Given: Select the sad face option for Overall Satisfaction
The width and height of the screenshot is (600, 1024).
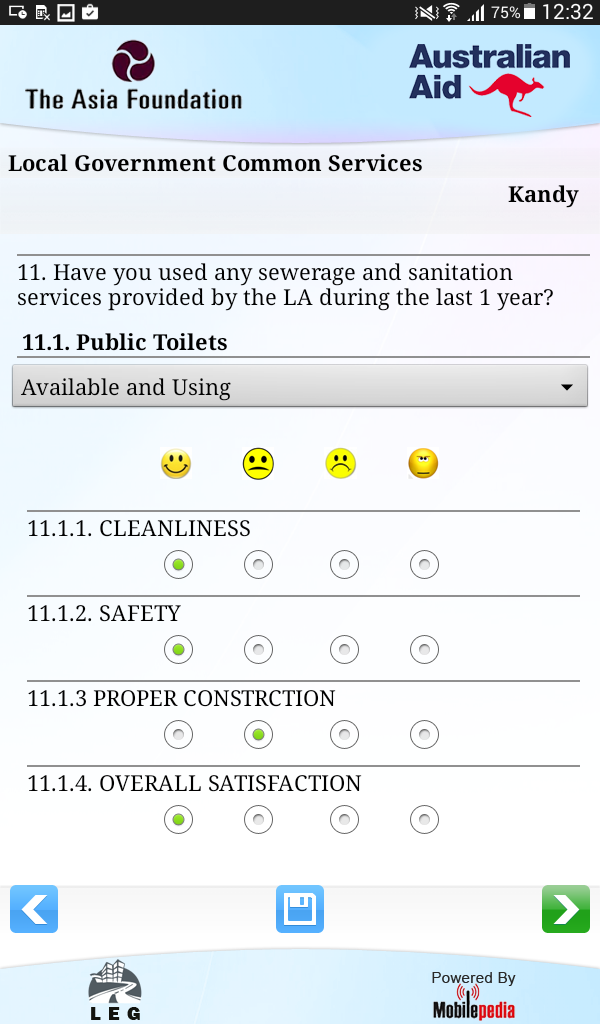Looking at the screenshot, I should pos(344,819).
